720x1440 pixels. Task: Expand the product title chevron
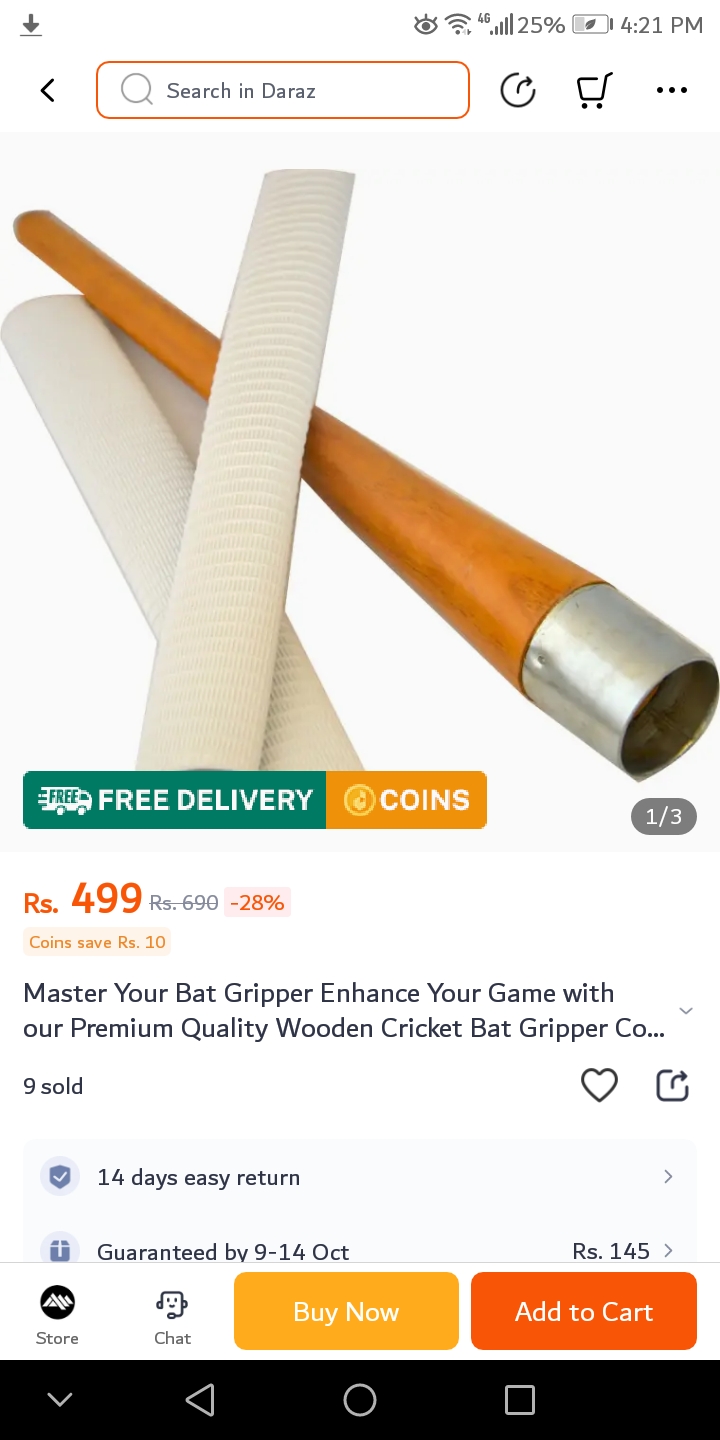click(x=686, y=1011)
